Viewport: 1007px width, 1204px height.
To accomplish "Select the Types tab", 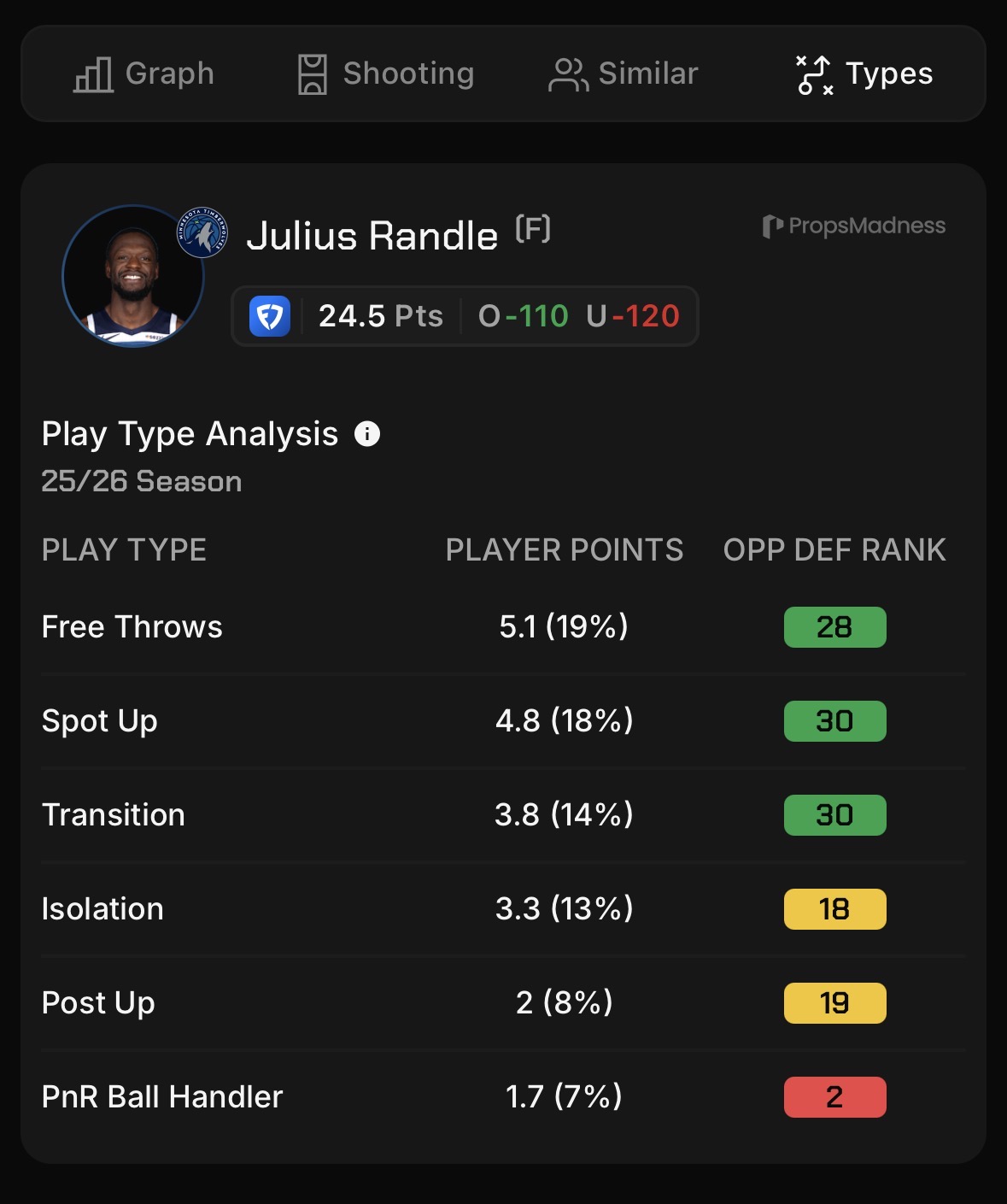I will (864, 74).
